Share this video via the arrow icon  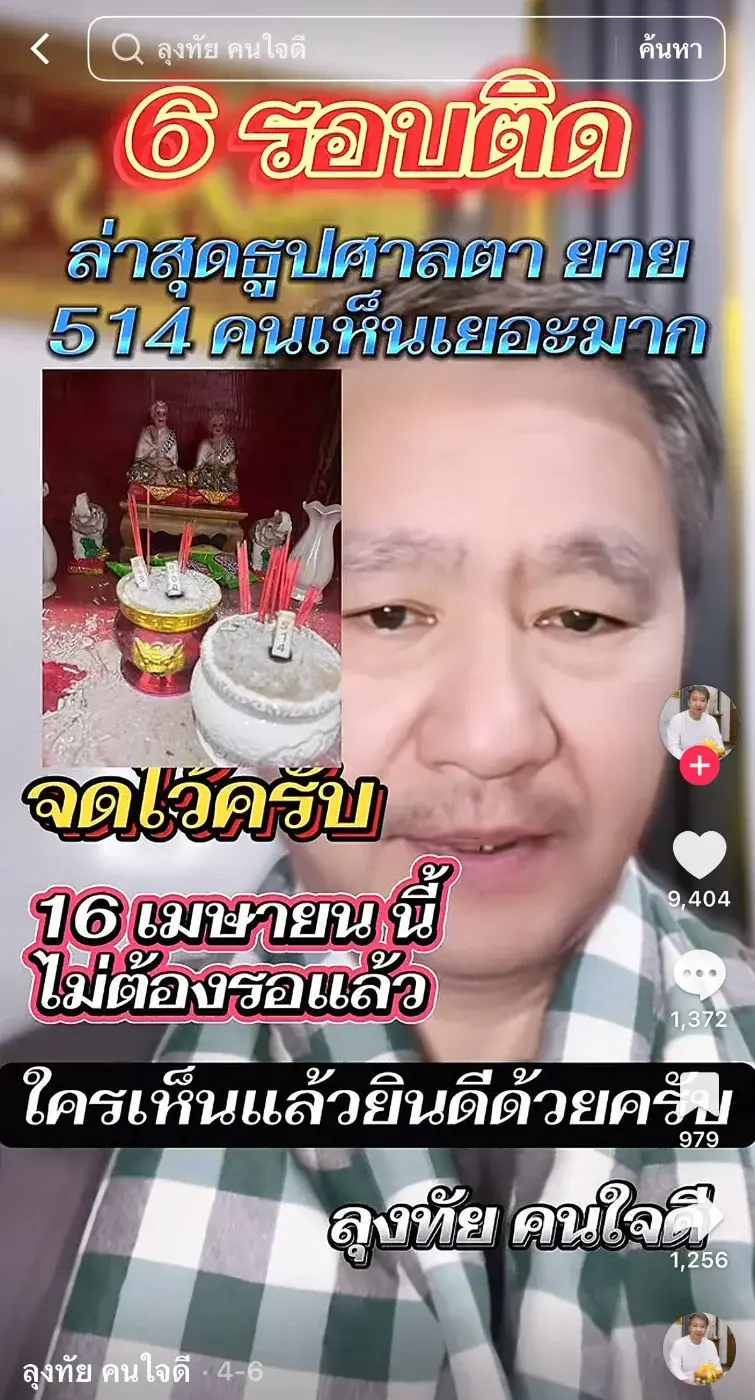click(704, 1215)
